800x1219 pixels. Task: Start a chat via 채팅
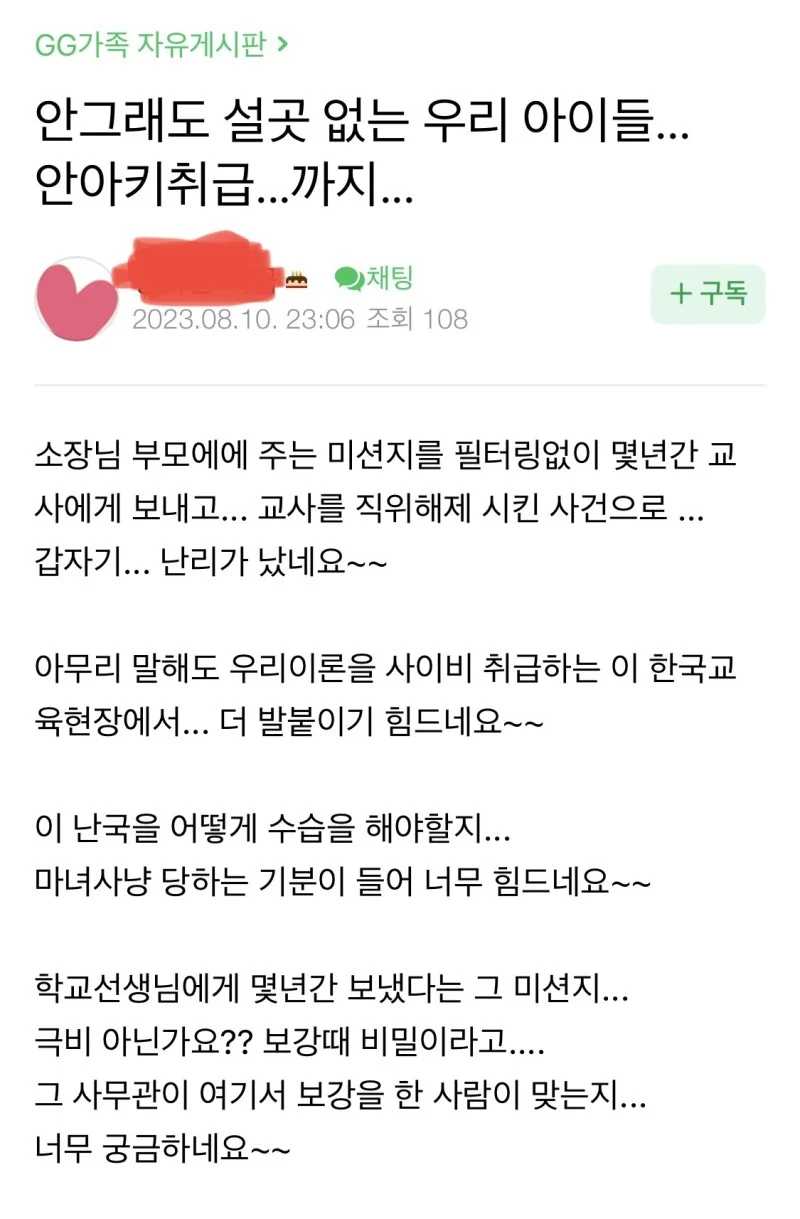coord(374,278)
